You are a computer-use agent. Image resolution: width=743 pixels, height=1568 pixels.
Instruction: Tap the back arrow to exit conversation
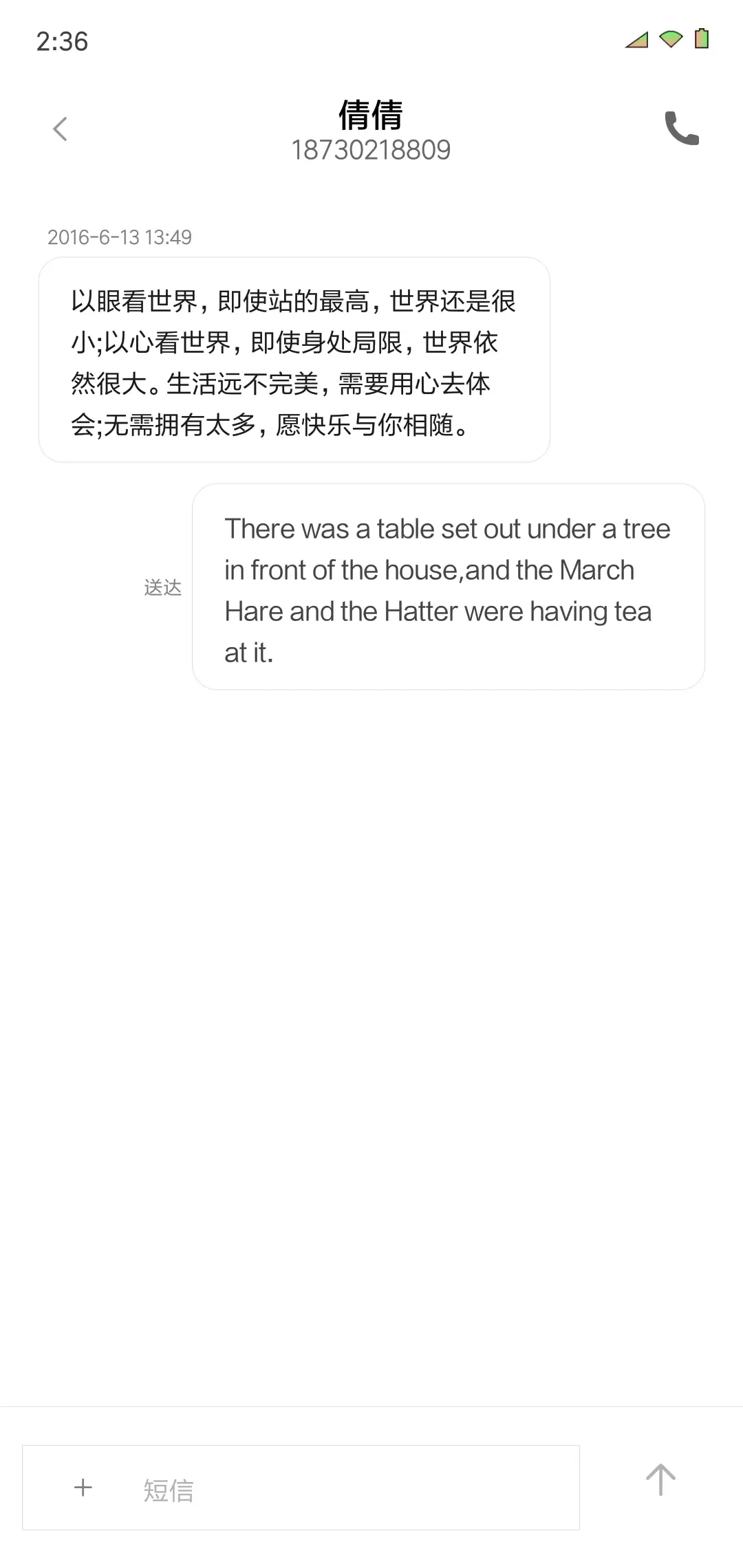(61, 129)
